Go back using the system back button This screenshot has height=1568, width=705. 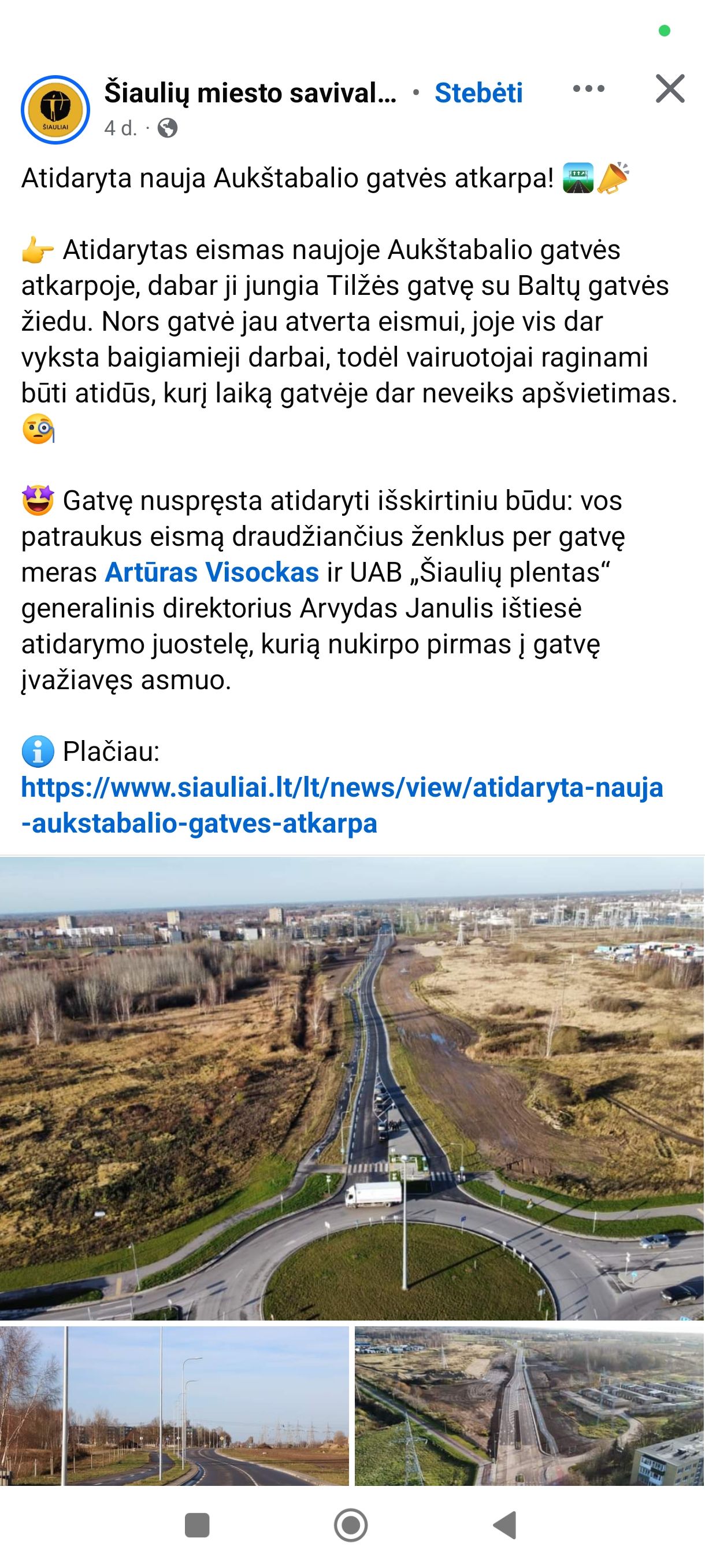click(x=505, y=1525)
